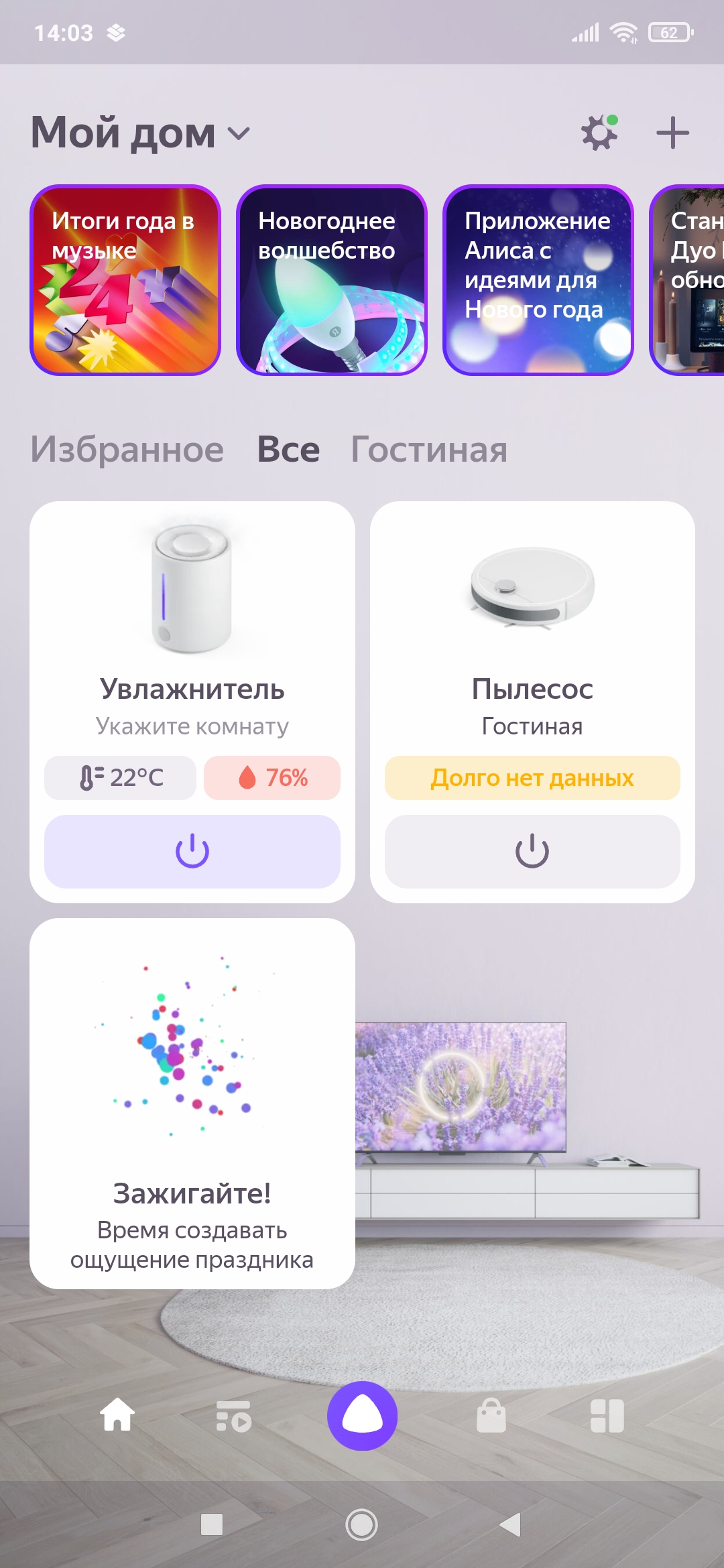Go to the home tab in bottom bar

click(117, 1415)
